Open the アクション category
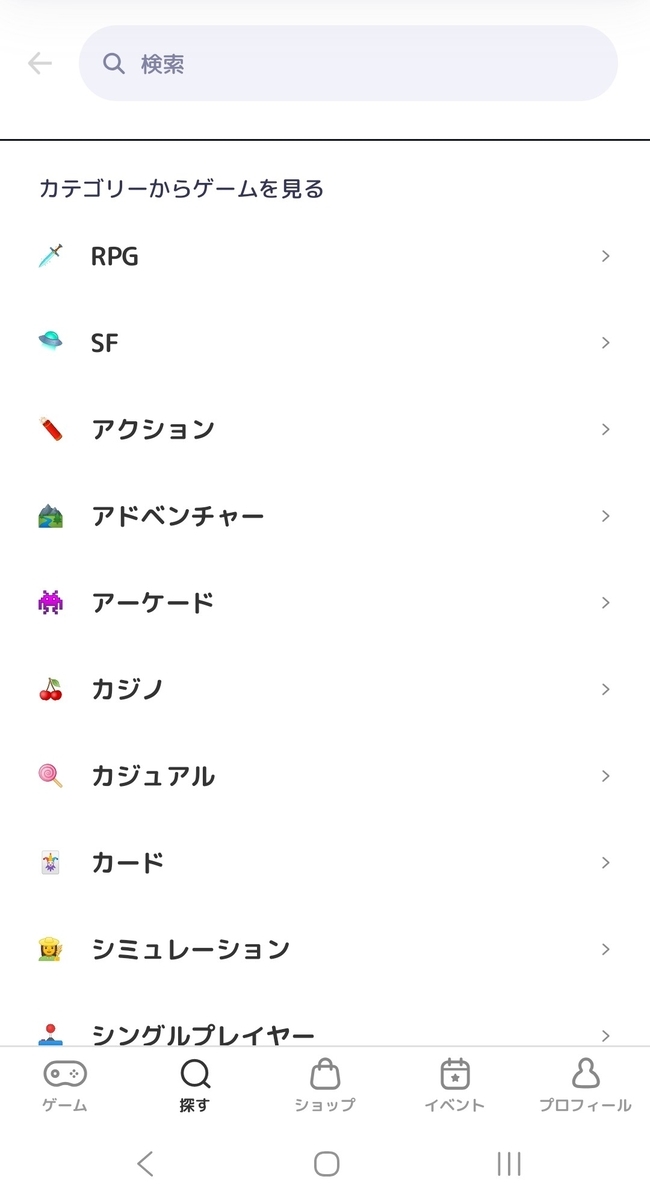This screenshot has width=650, height=1200. pyautogui.click(x=324, y=430)
